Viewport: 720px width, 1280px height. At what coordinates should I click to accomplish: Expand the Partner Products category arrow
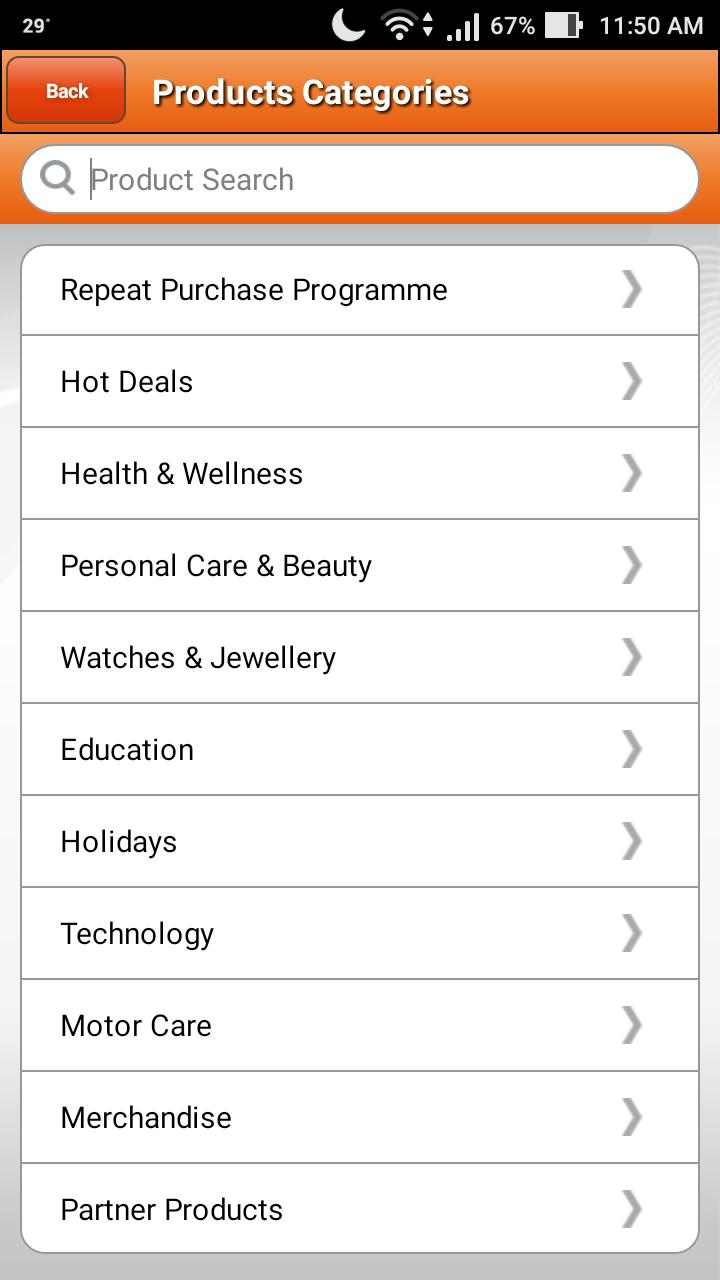point(631,1209)
